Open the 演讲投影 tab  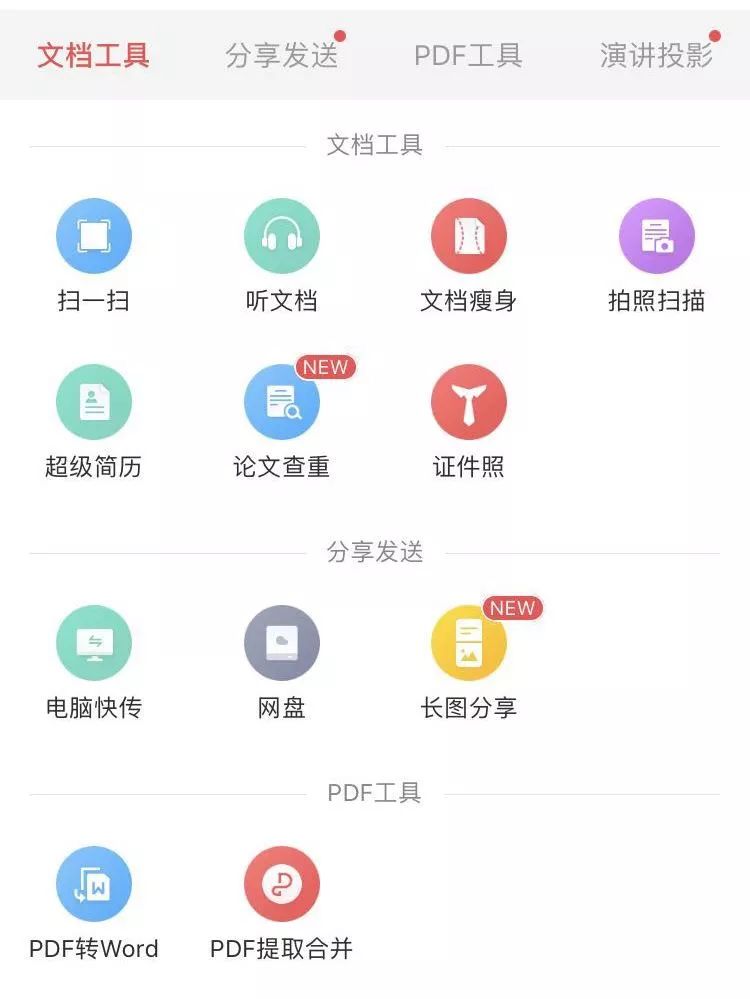[x=655, y=55]
